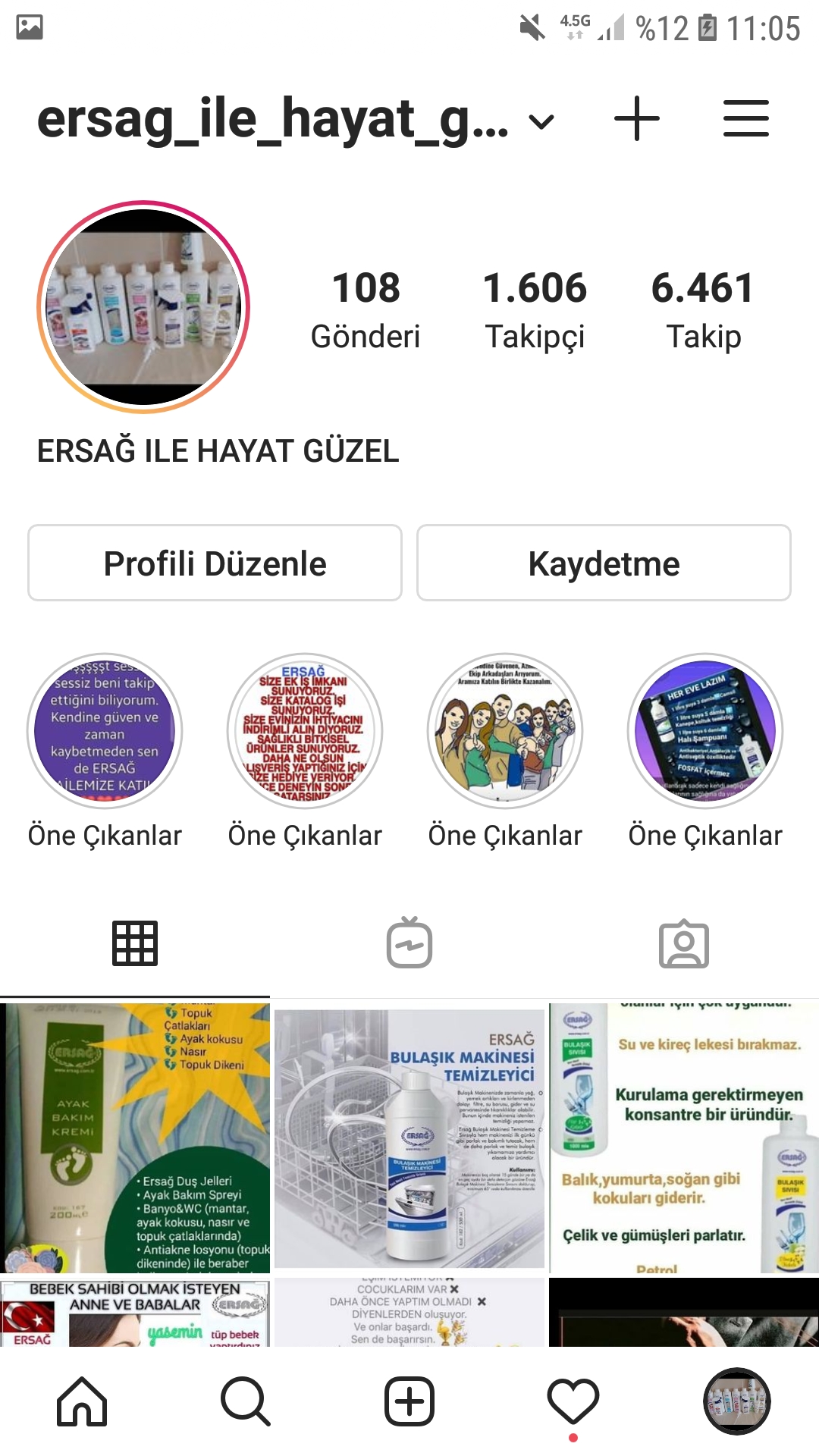Open the red ERSAĞ text highlight
This screenshot has width=819, height=1456.
coord(305,731)
